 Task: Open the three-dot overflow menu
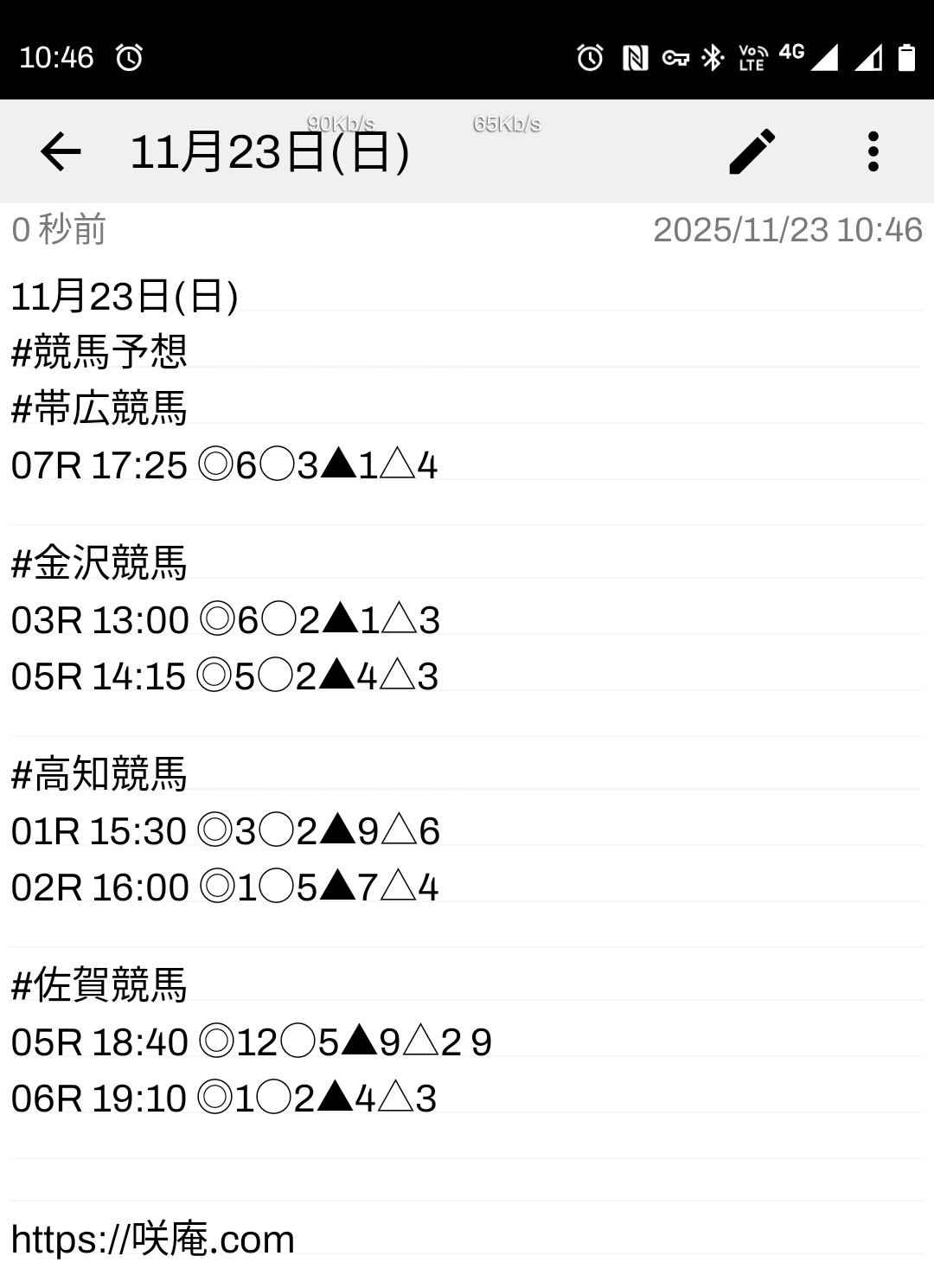click(873, 152)
